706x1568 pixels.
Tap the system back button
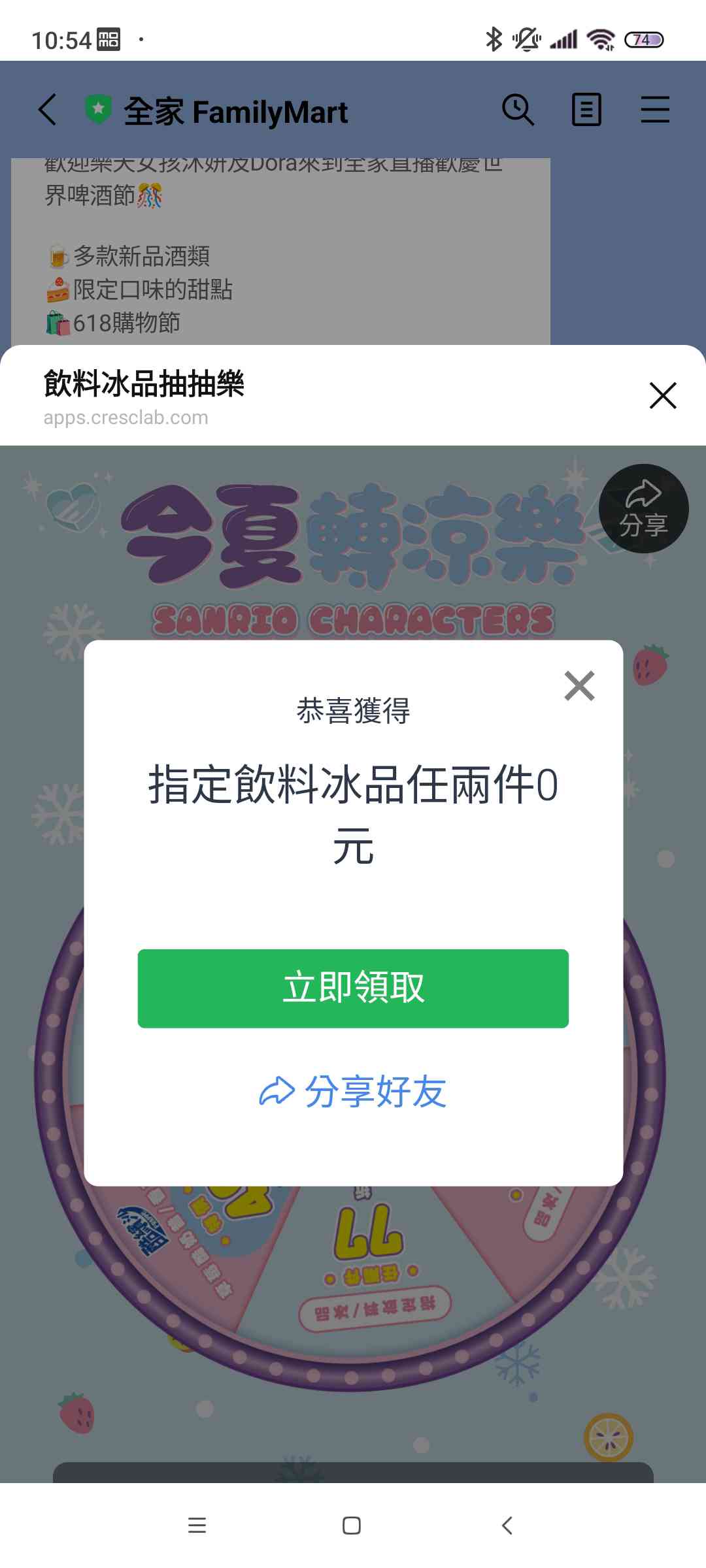(507, 1526)
